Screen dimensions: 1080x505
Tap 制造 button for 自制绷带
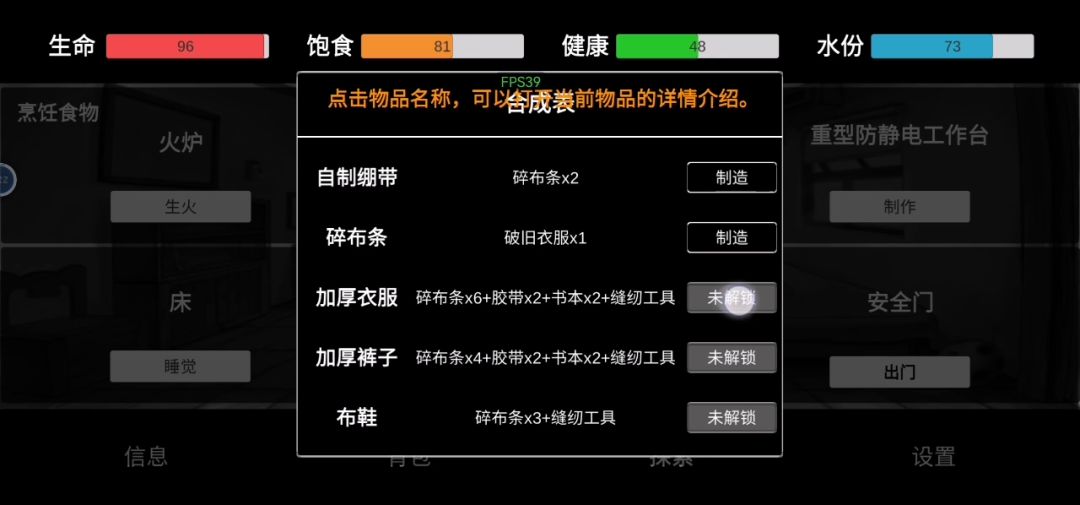tap(731, 177)
